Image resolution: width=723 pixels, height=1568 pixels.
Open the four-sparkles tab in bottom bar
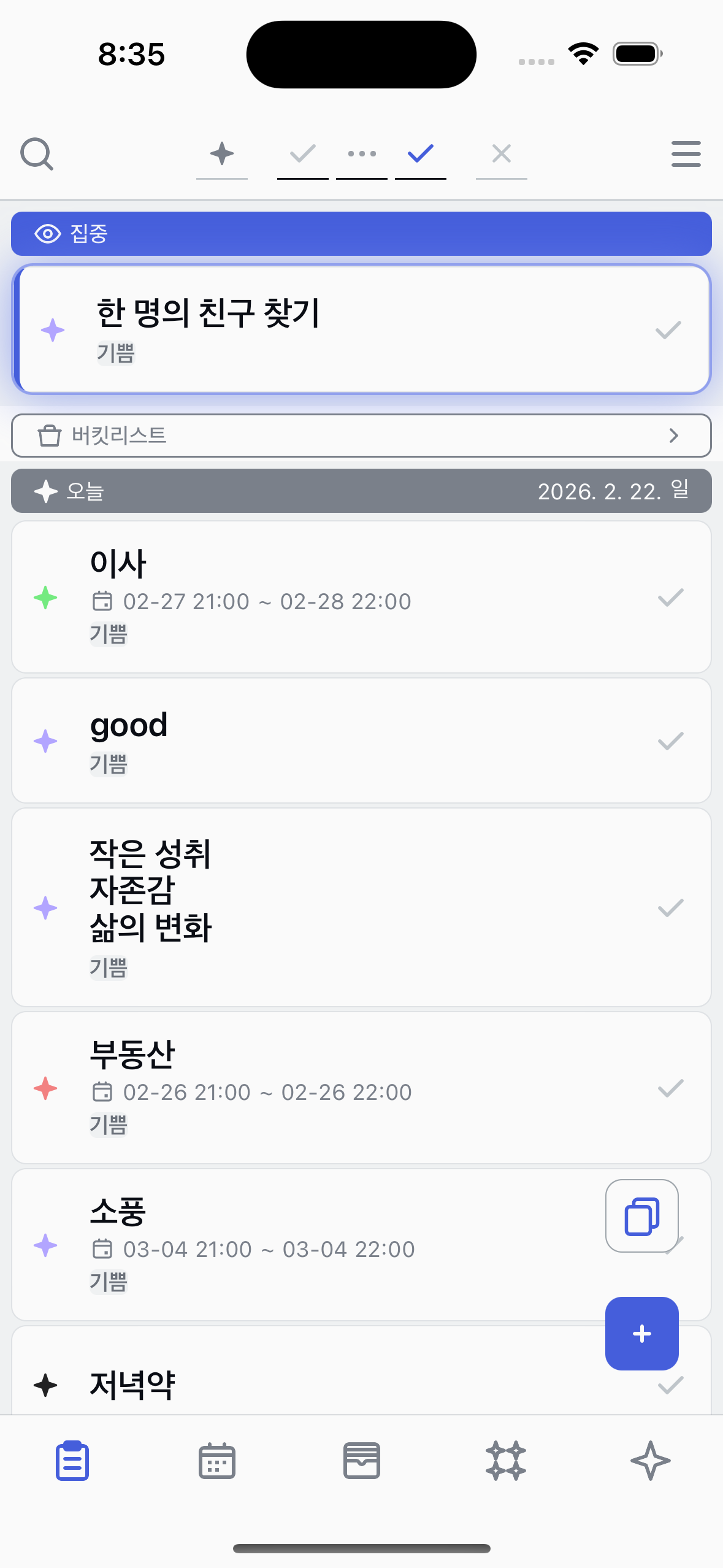tap(506, 1460)
